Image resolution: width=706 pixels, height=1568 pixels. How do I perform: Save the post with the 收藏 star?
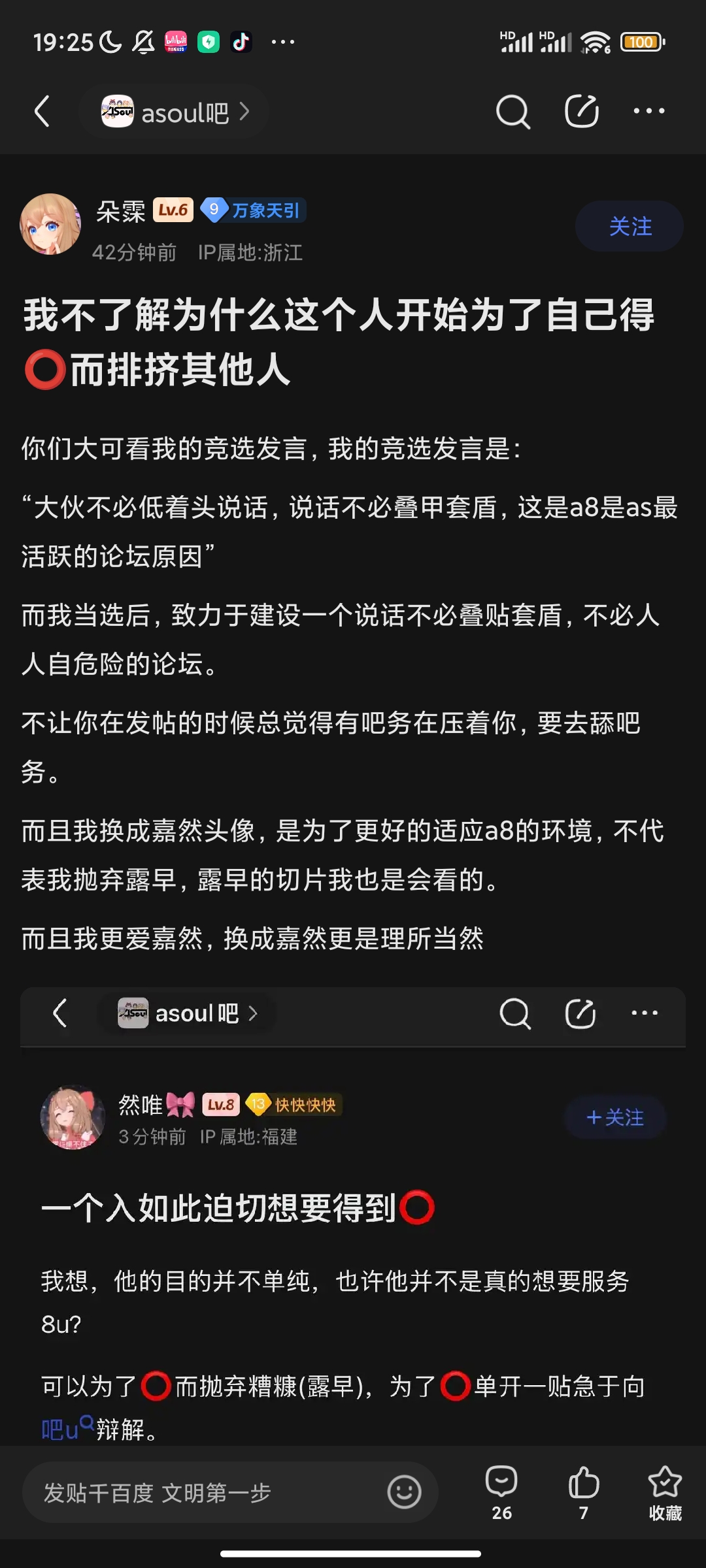click(665, 1491)
